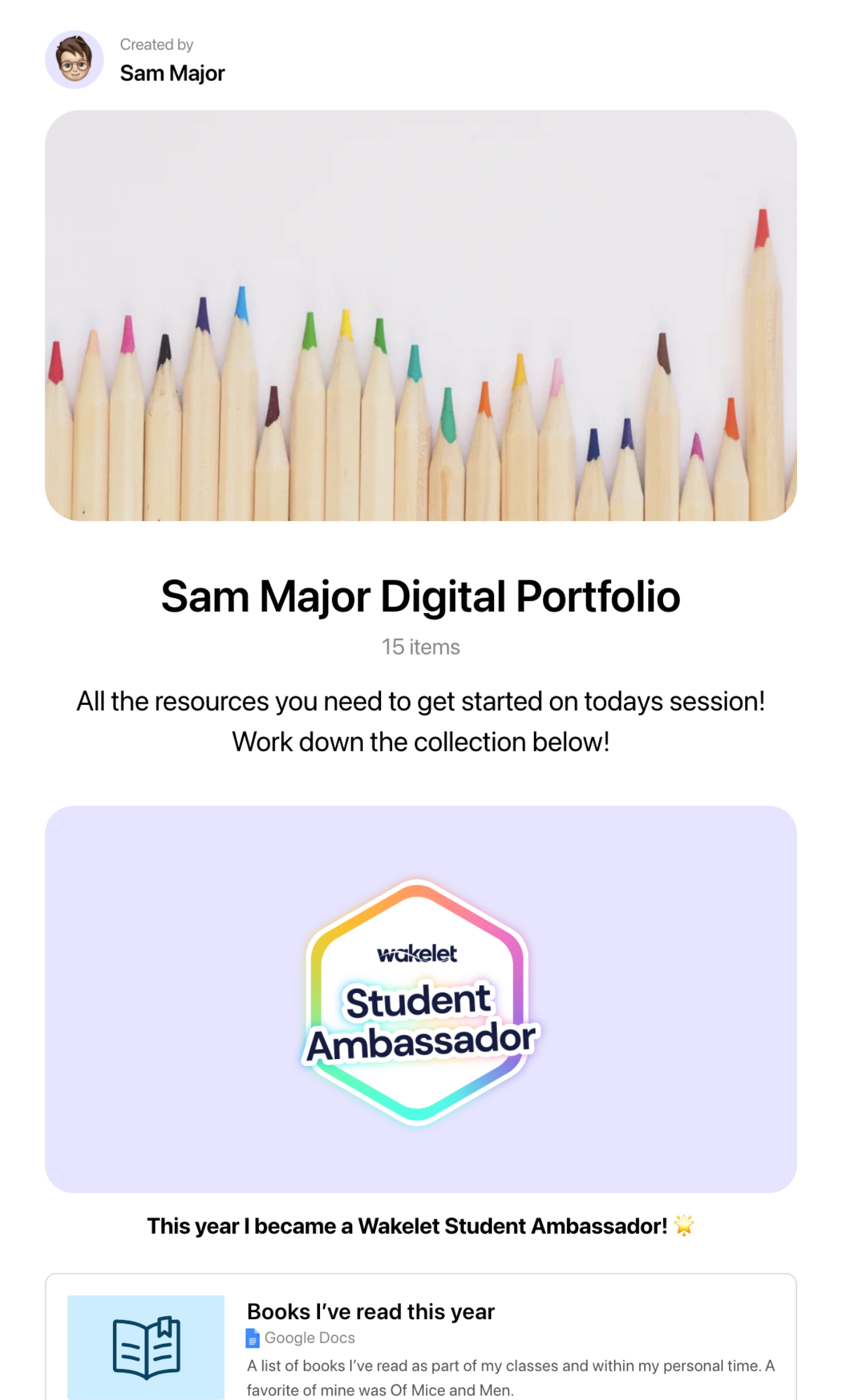
Task: Tap the creator name Sam Major
Action: click(x=172, y=73)
